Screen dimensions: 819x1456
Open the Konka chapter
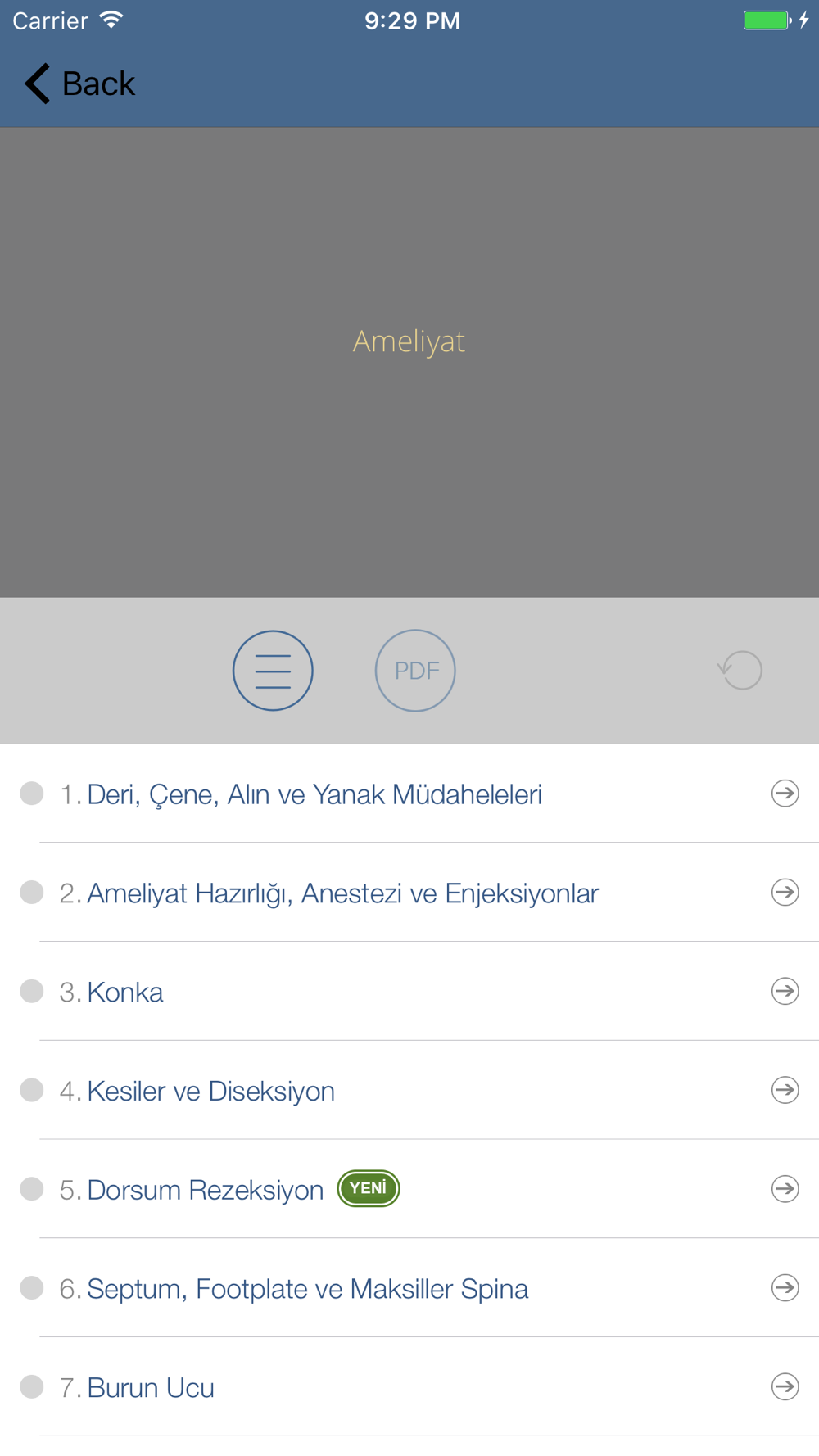(409, 992)
